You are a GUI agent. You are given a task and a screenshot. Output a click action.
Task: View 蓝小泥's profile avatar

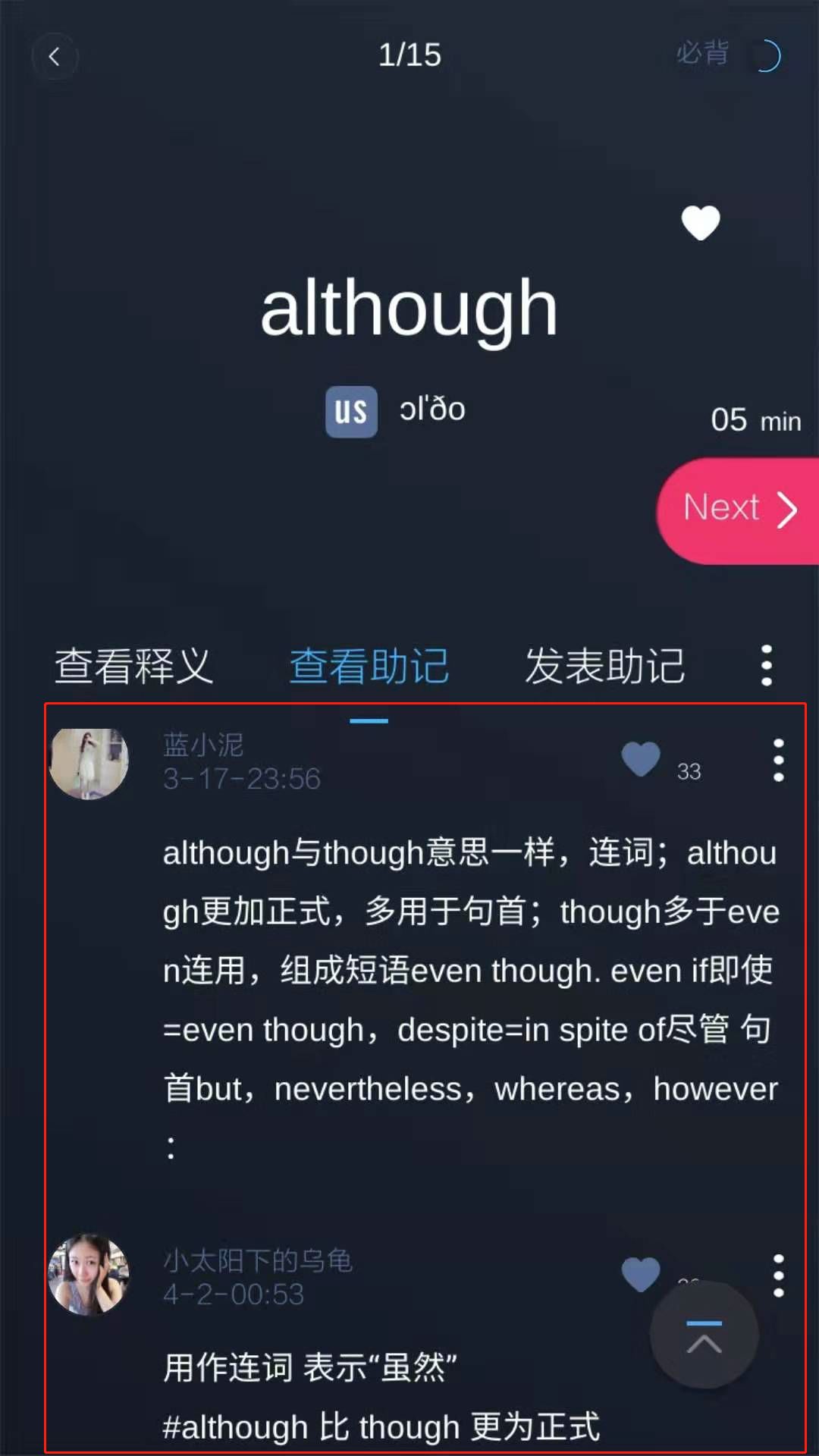pyautogui.click(x=89, y=763)
